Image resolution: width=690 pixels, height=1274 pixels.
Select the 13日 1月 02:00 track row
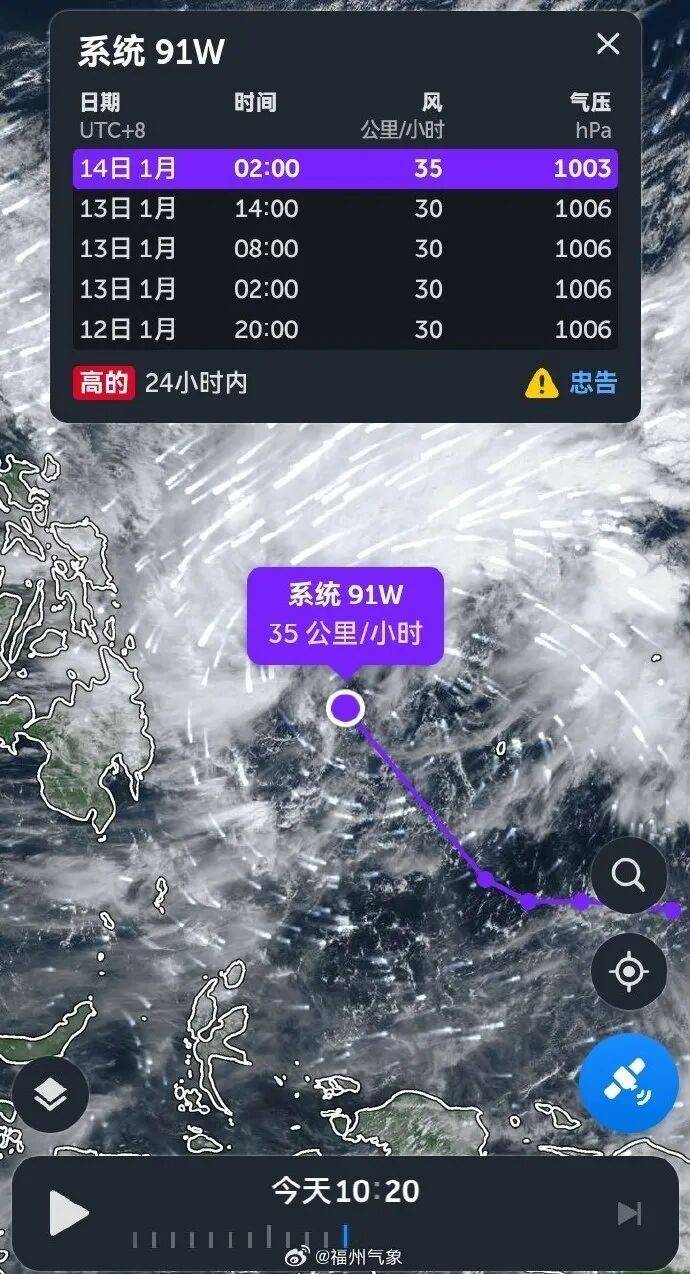[345, 289]
